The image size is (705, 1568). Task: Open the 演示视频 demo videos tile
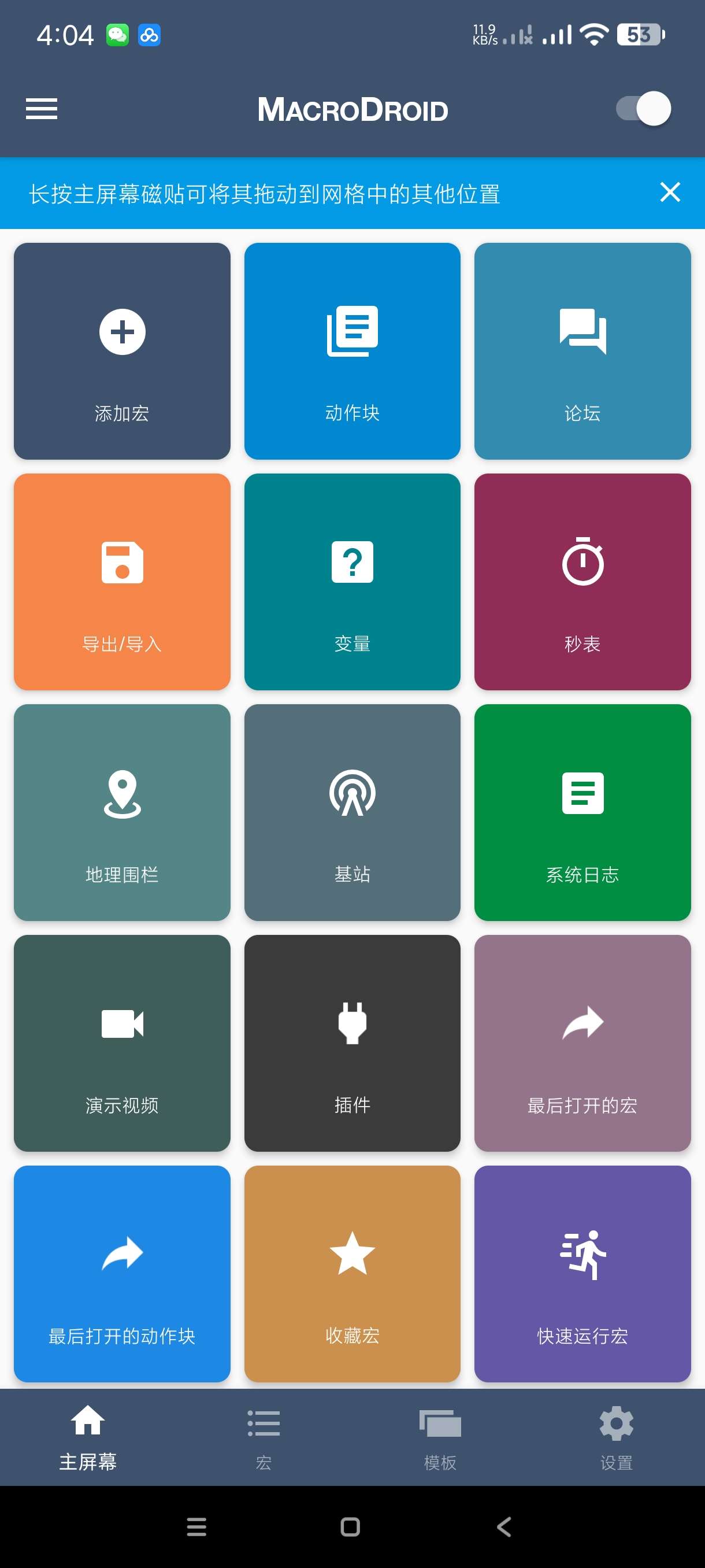122,1042
